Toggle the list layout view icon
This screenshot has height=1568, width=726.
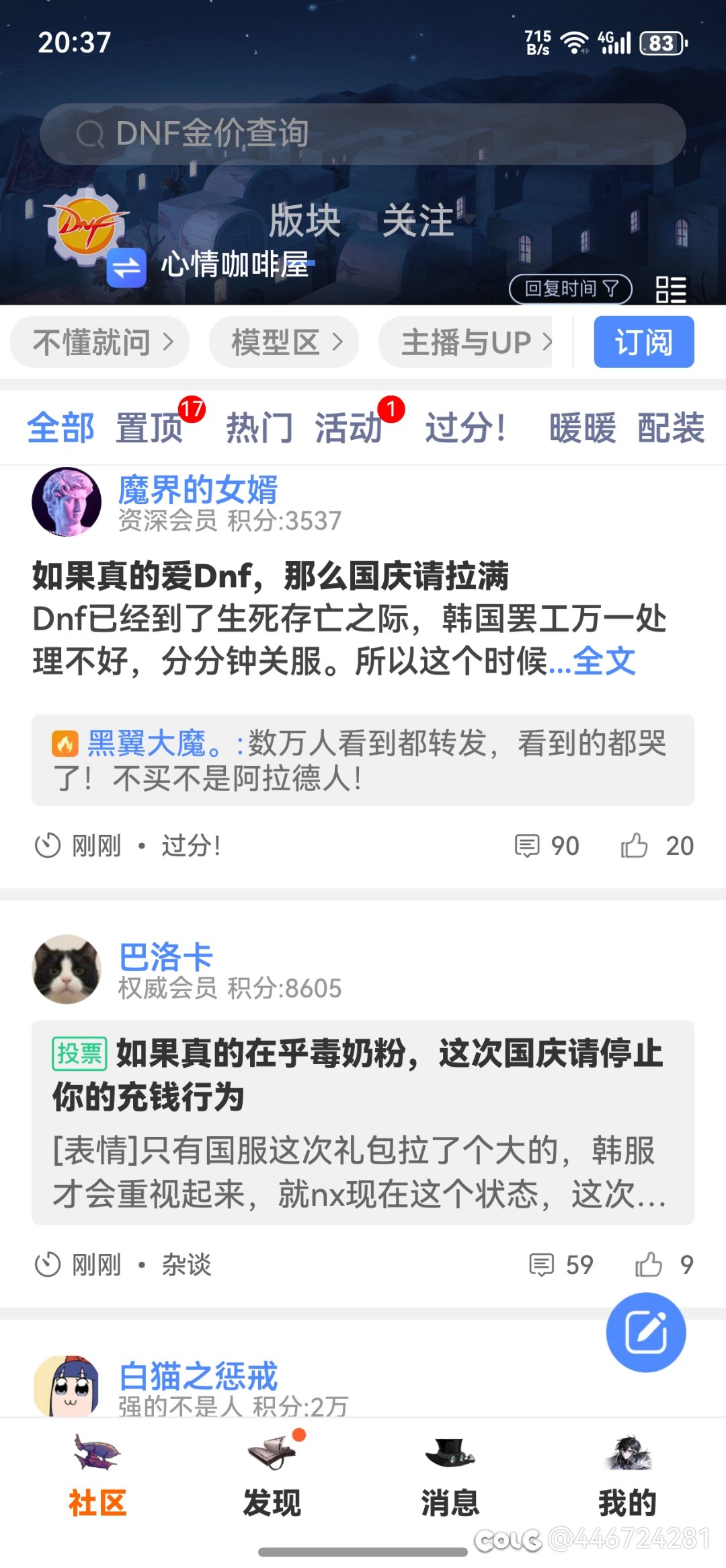click(x=670, y=290)
